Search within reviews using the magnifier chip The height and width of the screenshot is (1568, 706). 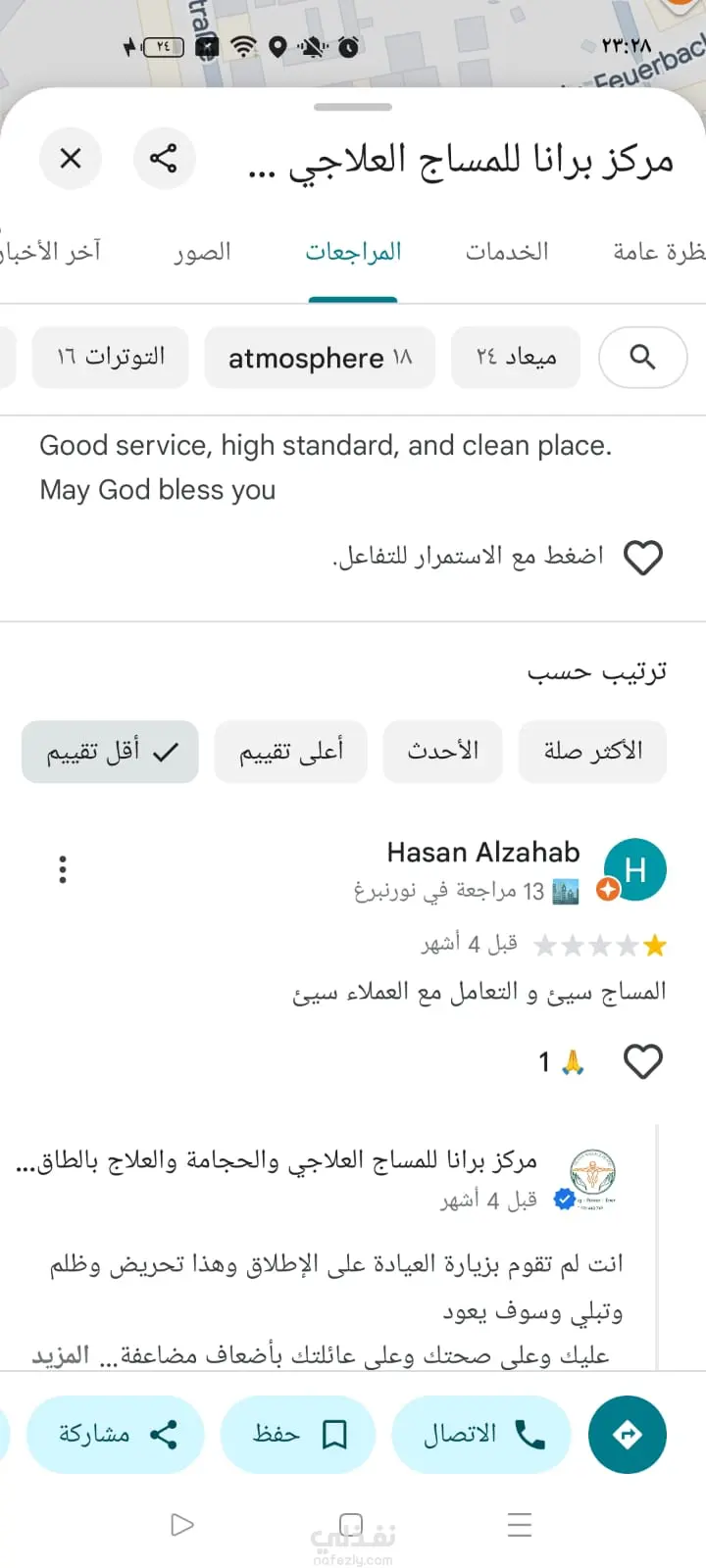(641, 357)
